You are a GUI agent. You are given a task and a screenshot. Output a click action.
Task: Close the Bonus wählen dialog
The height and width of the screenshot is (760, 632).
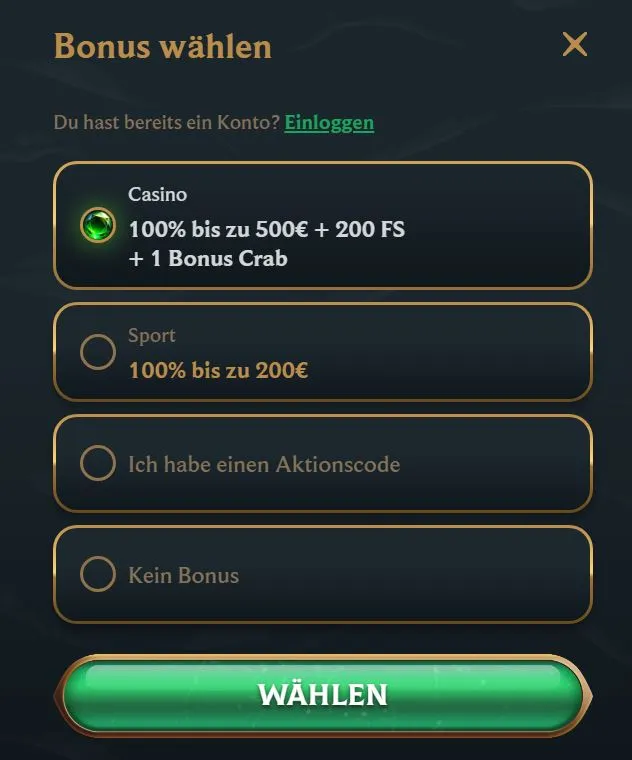tap(574, 45)
